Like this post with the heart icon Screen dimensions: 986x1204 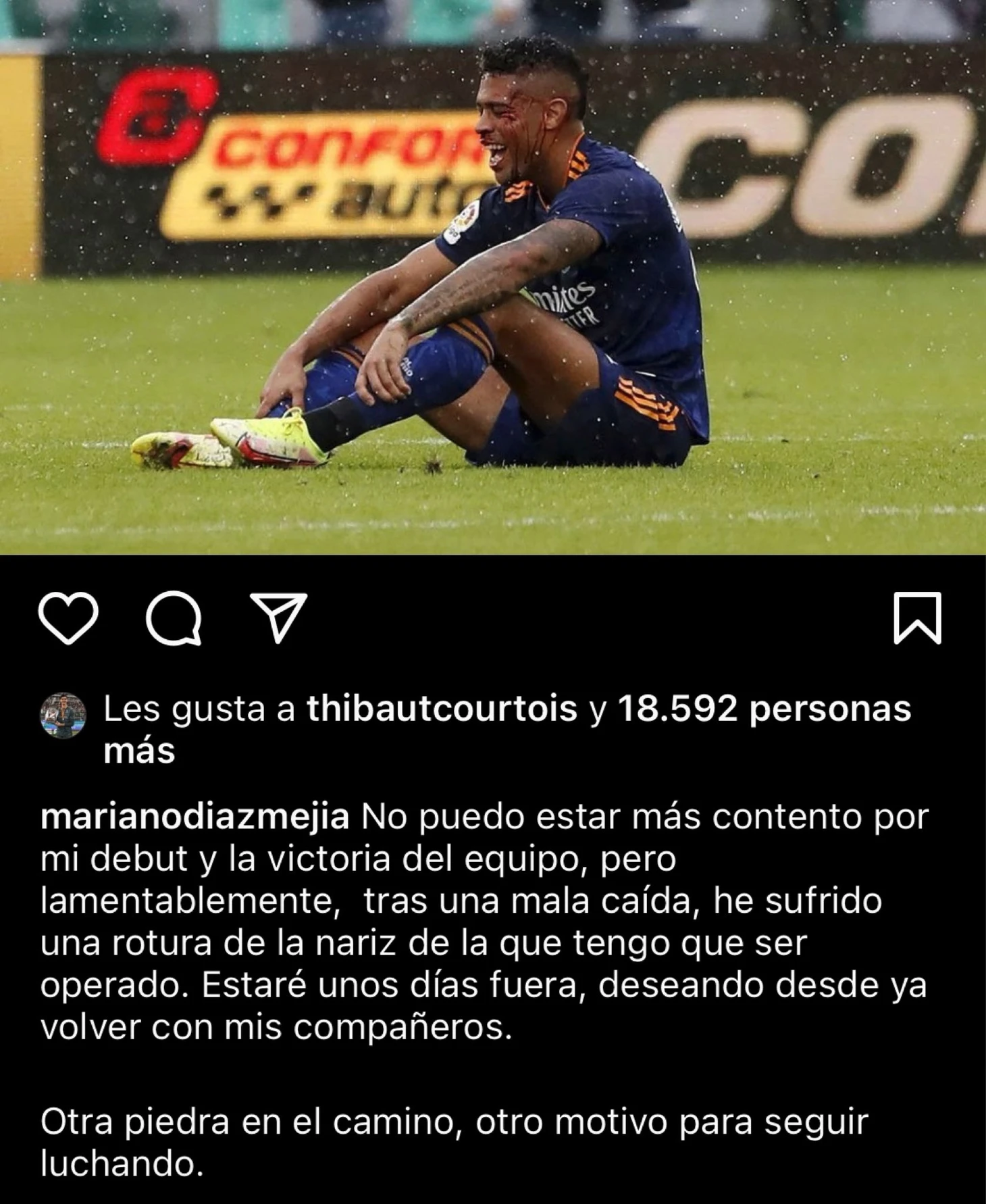click(68, 618)
